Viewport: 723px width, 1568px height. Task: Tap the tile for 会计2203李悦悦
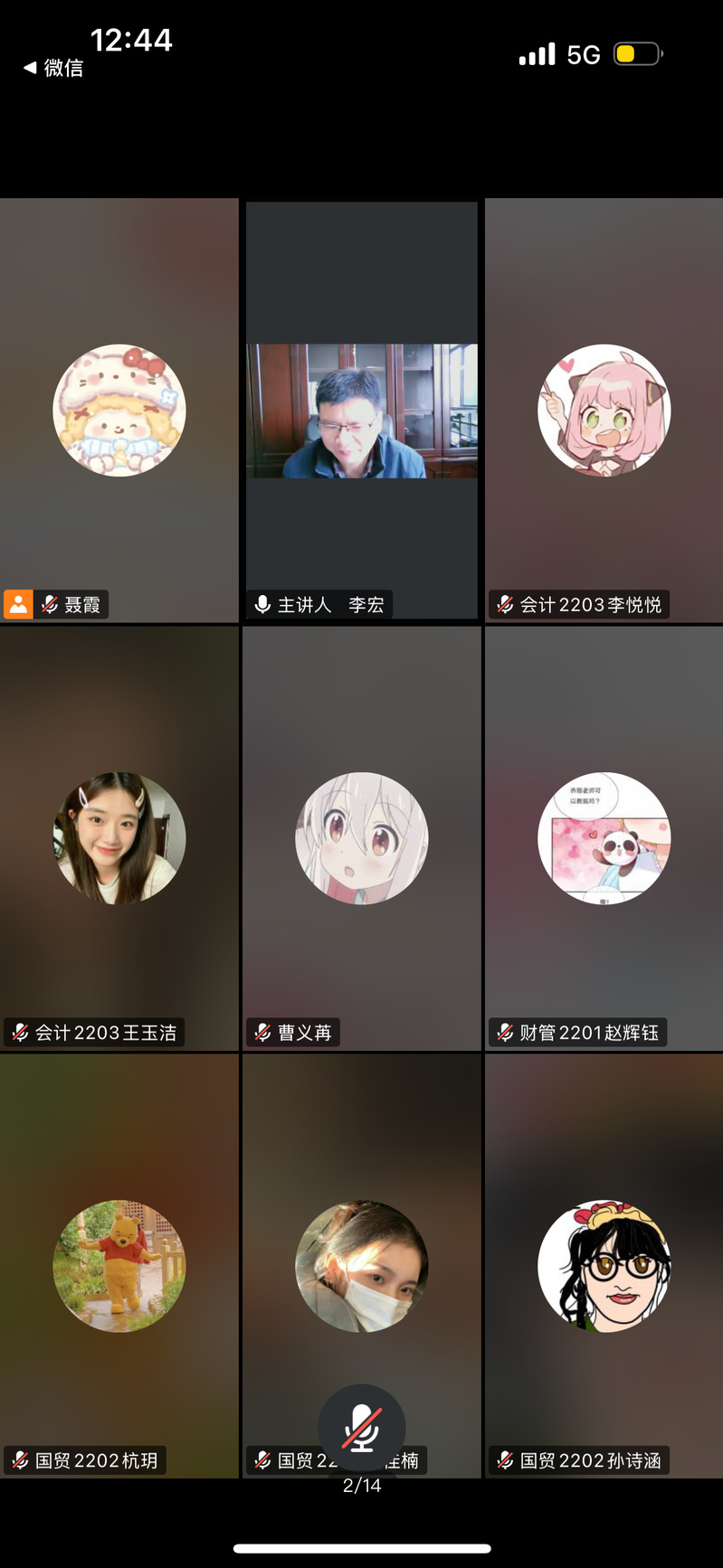[604, 410]
